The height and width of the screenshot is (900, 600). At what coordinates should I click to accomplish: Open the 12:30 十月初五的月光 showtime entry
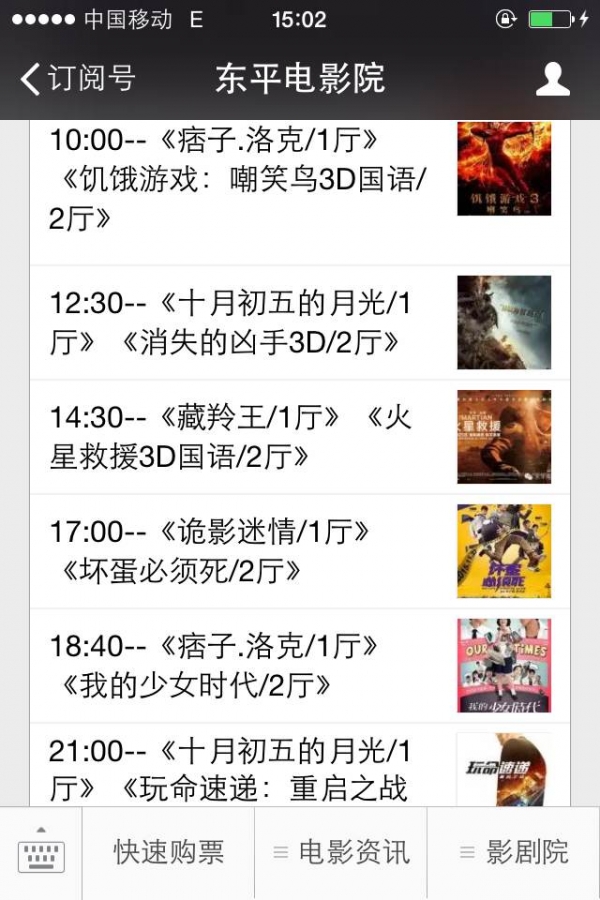pyautogui.click(x=240, y=322)
